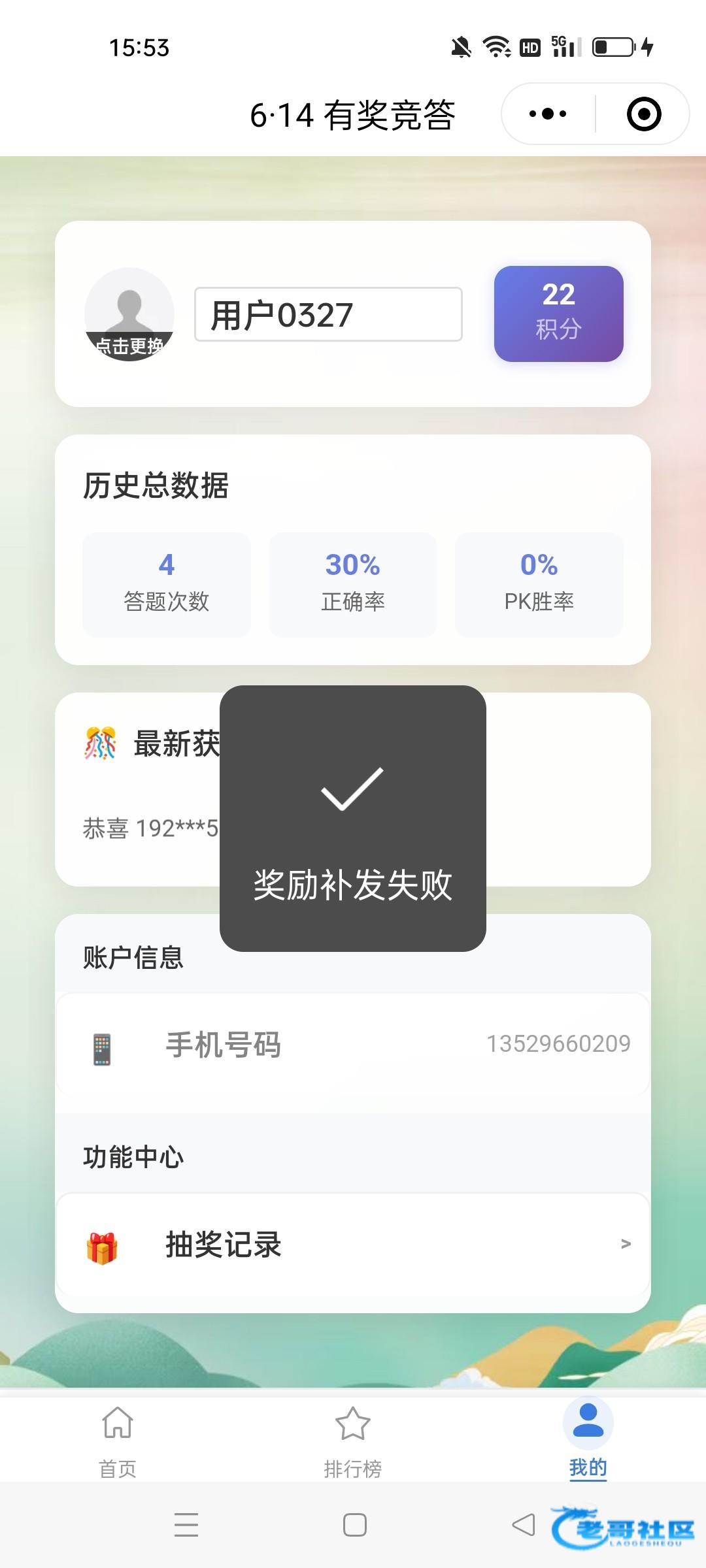This screenshot has width=706, height=1568.
Task: Edit the nickname field 用户0327
Action: 328,314
